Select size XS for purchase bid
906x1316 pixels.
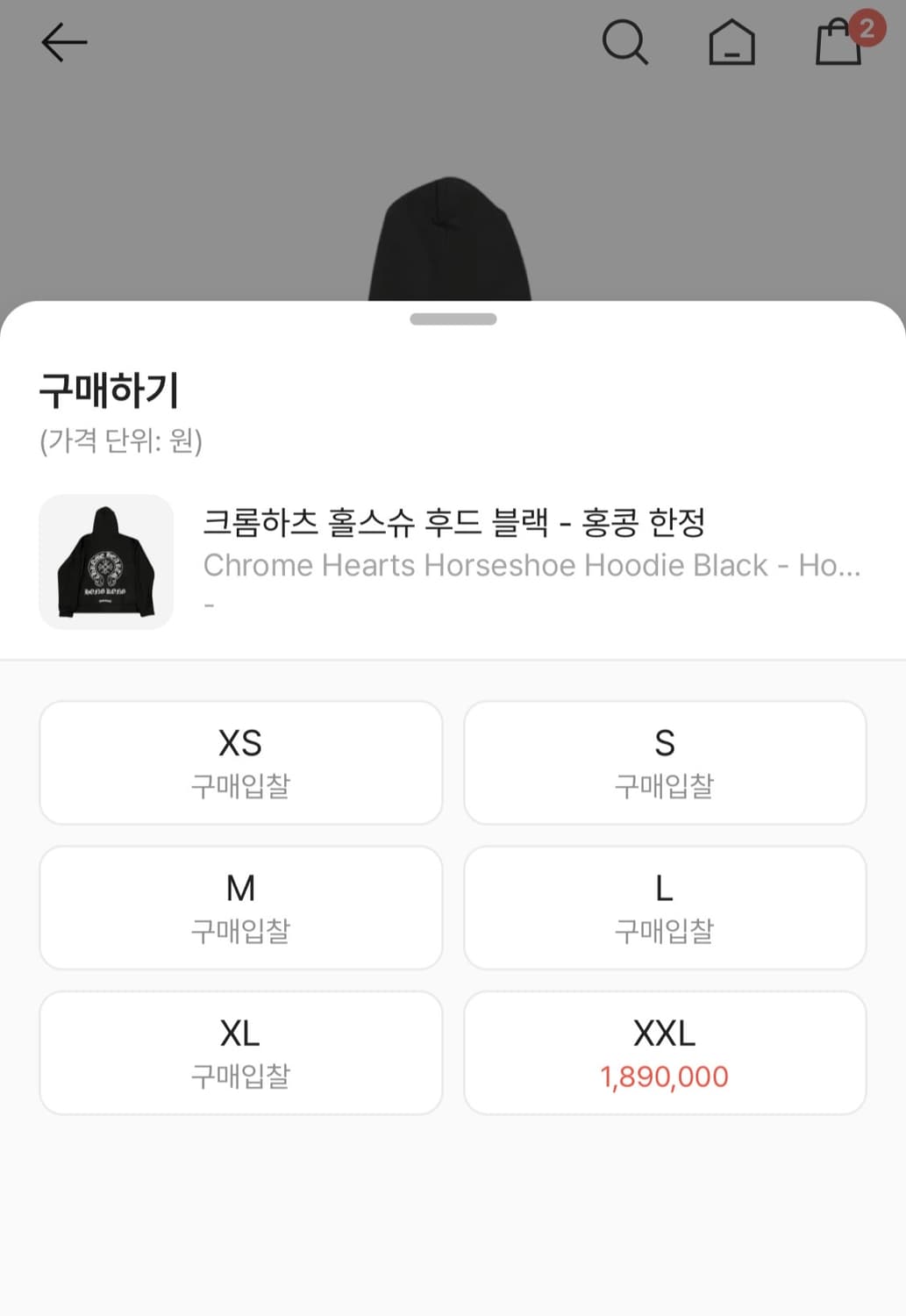(x=240, y=762)
